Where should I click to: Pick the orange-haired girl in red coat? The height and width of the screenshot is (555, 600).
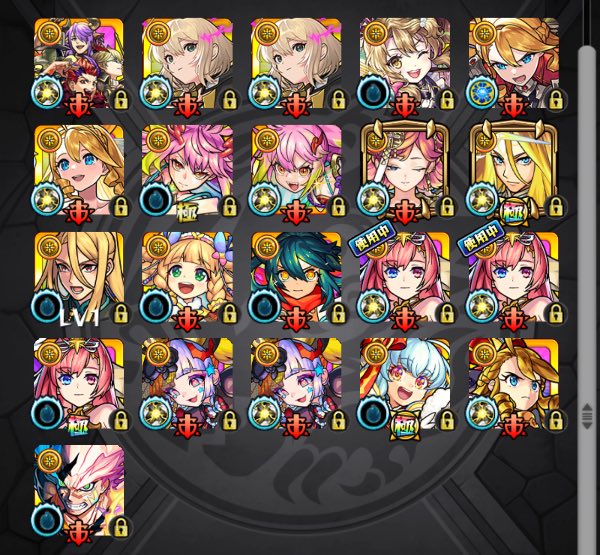514,64
